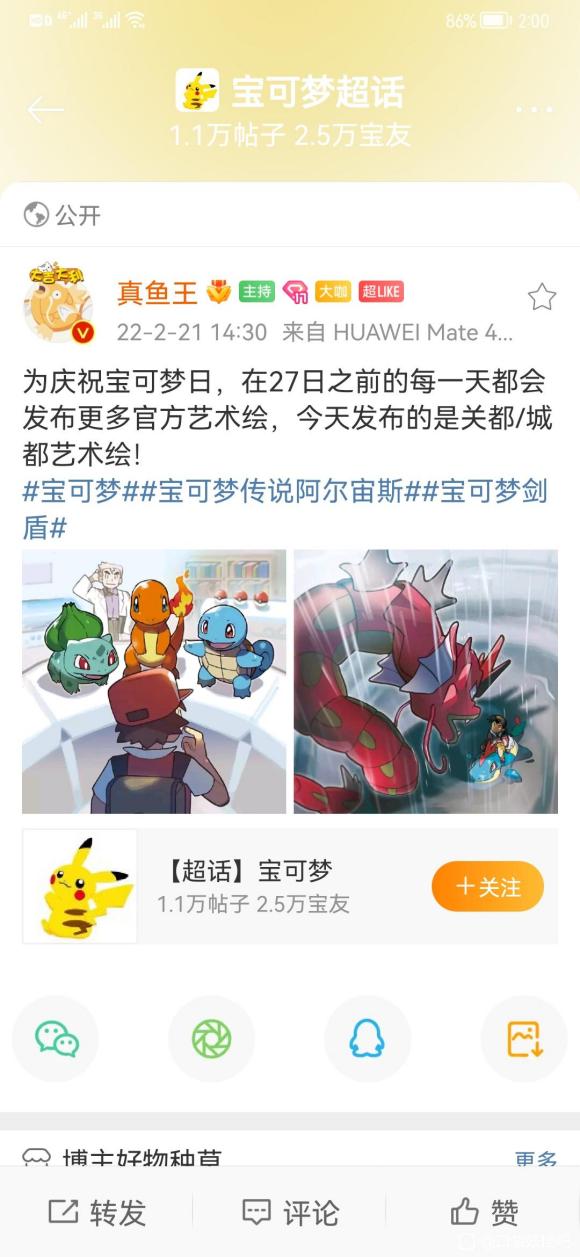This screenshot has height=1257, width=580.
Task: Tap 更多 in the 博主好物种草 section
Action: click(x=536, y=1160)
